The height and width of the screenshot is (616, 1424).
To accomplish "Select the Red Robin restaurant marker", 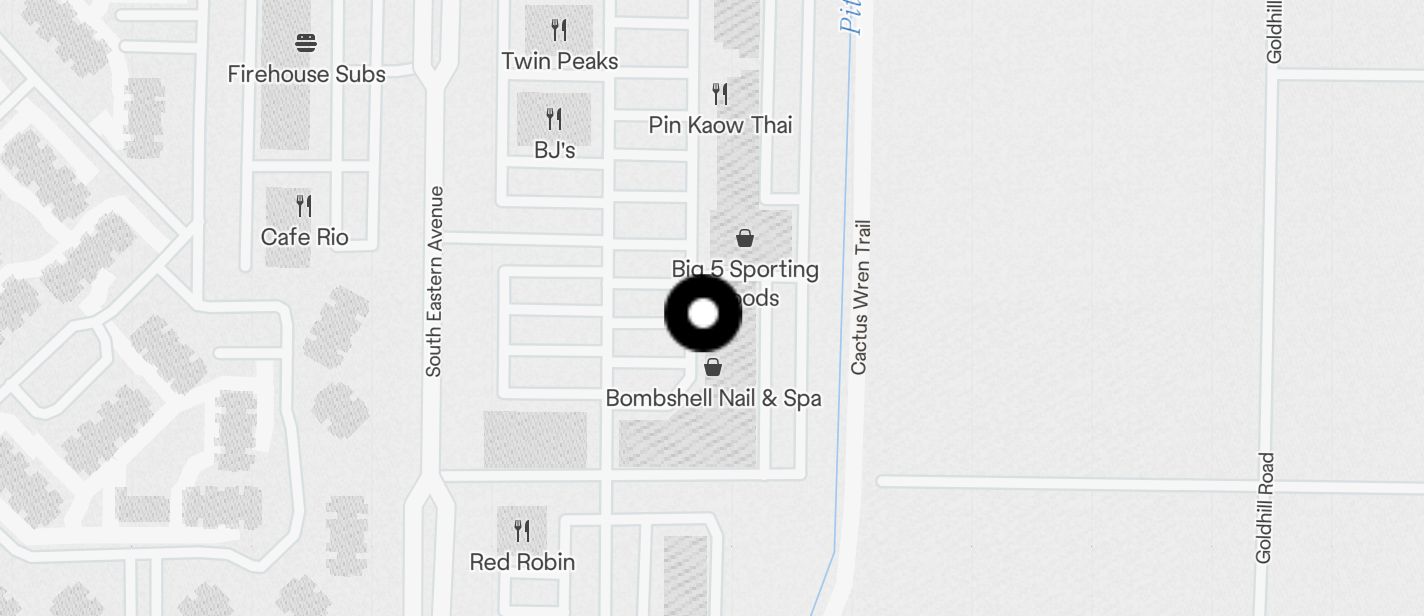I will [522, 531].
